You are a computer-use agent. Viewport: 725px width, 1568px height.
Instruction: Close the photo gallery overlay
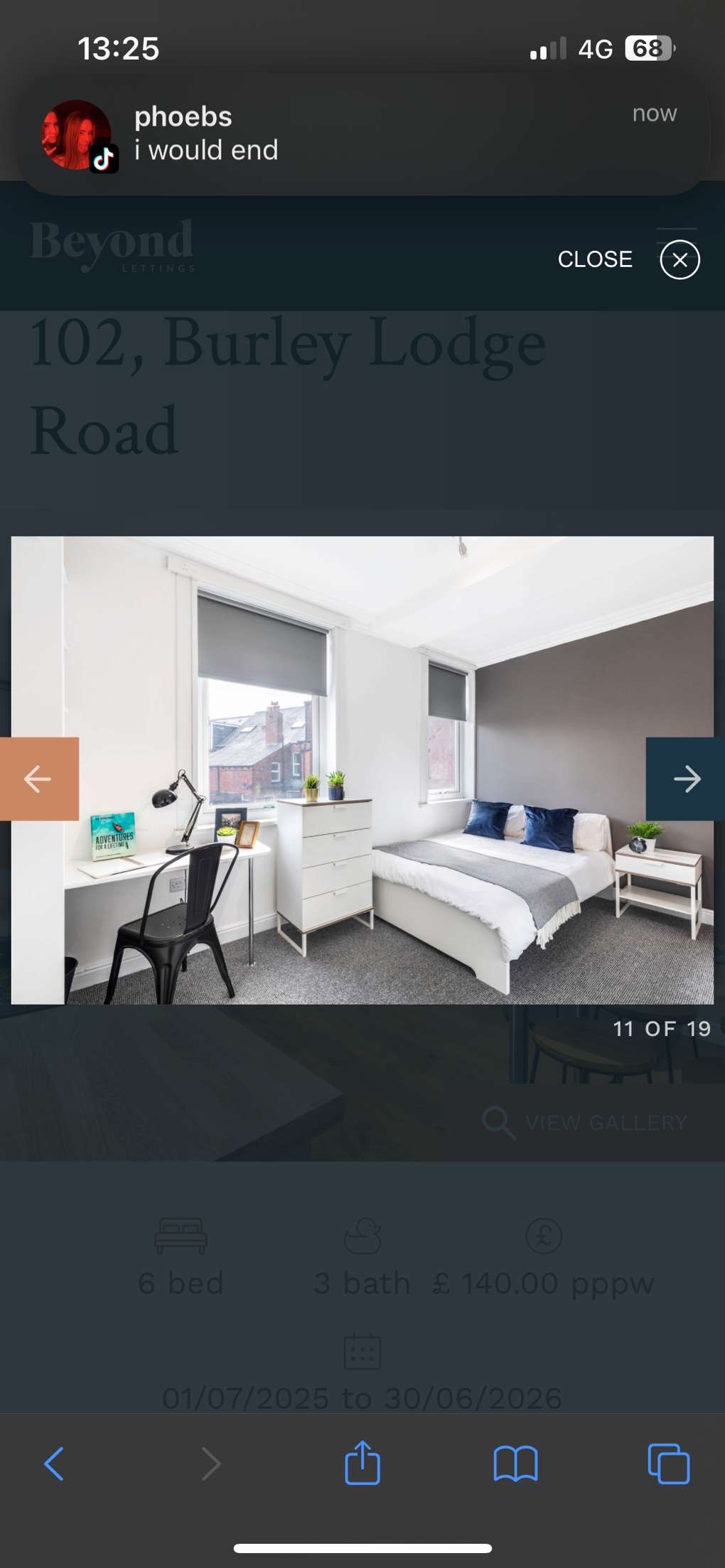point(679,260)
